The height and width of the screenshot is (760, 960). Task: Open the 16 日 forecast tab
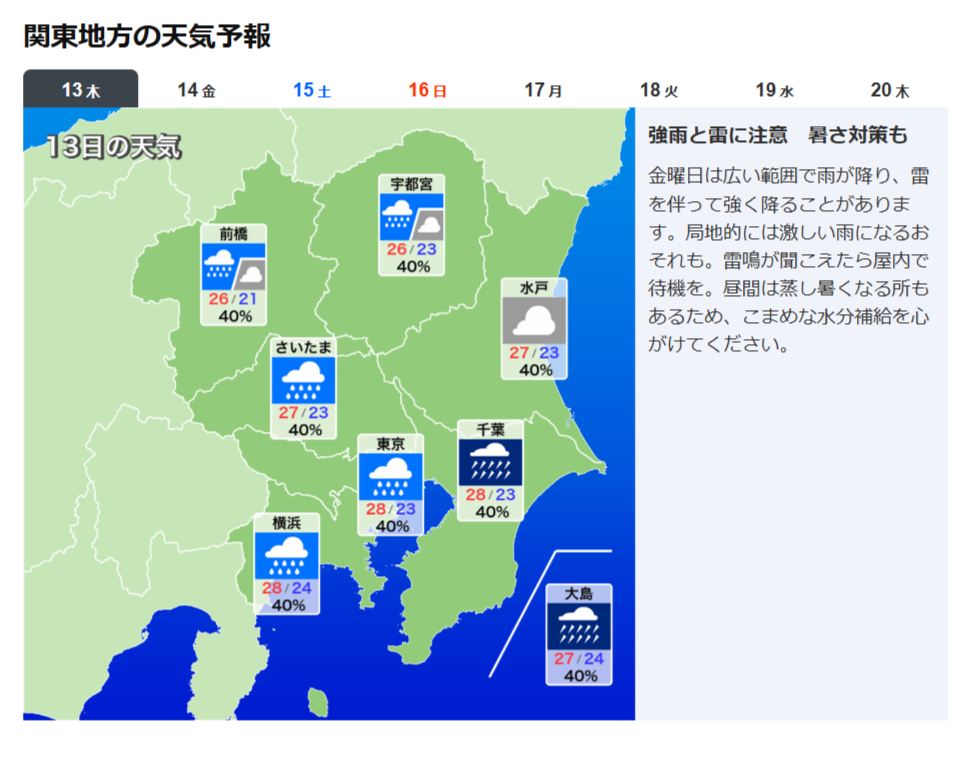coord(427,90)
